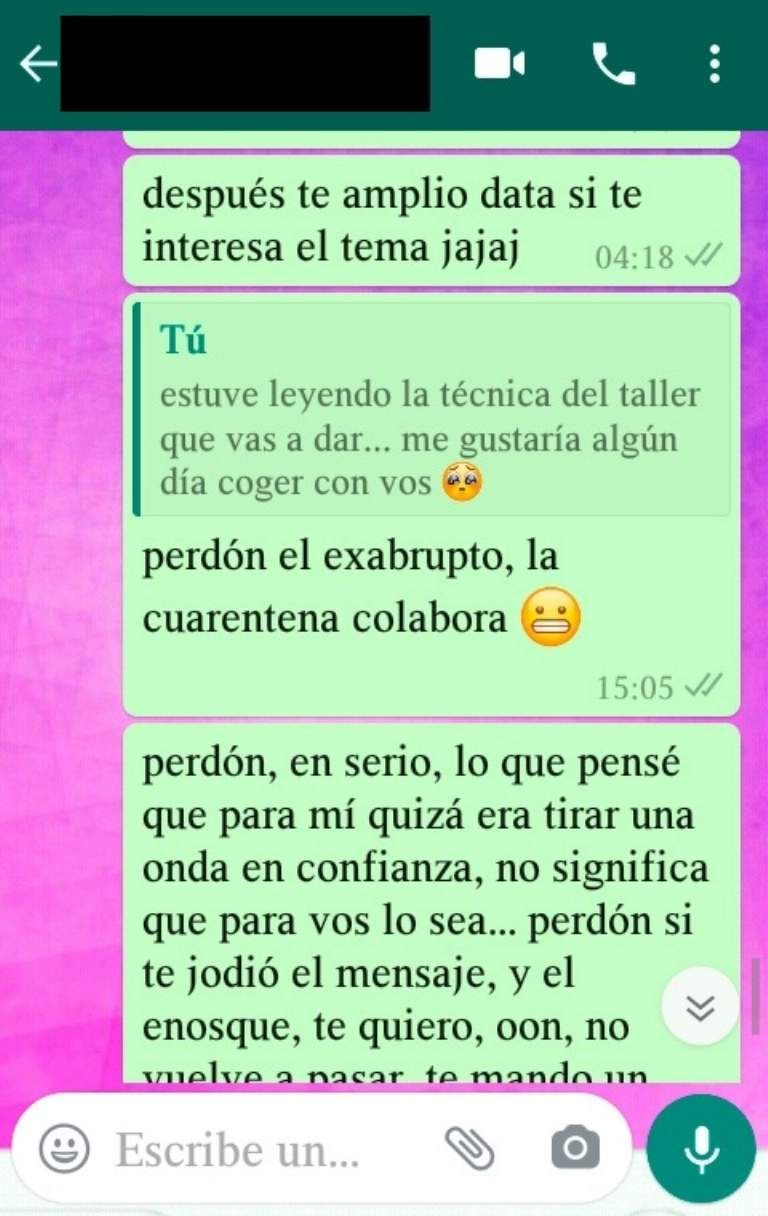Screen dimensions: 768x1216
Task: Open the emoji picker
Action: [63, 1150]
